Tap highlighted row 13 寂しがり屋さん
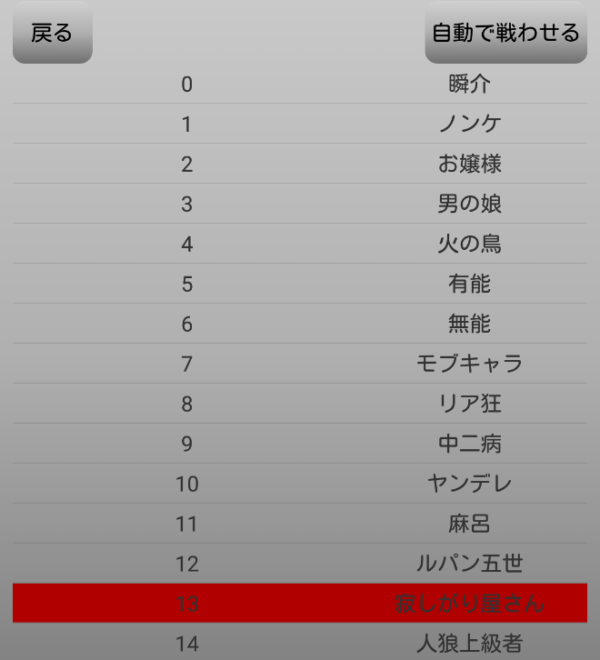This screenshot has height=660, width=600. [x=300, y=603]
